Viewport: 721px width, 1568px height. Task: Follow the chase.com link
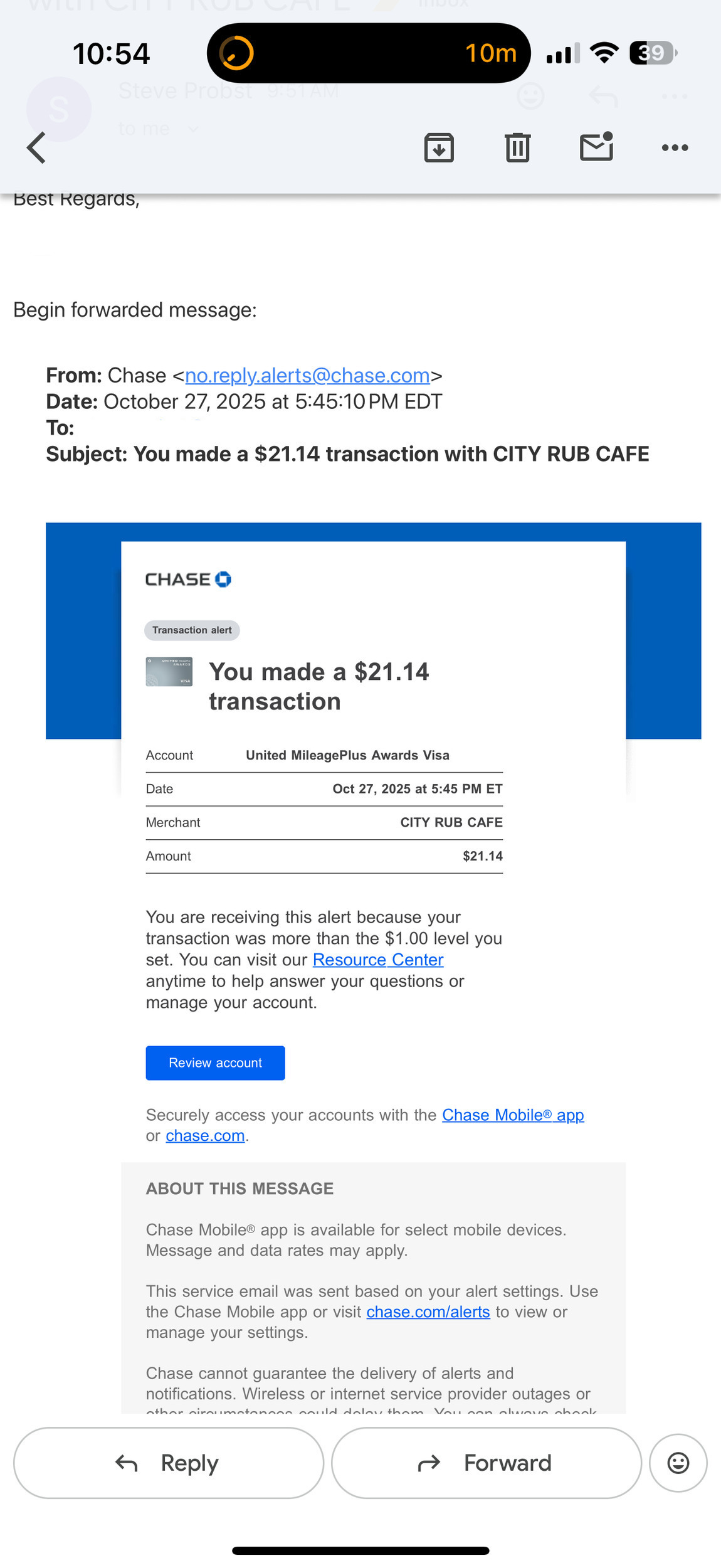pos(205,1135)
